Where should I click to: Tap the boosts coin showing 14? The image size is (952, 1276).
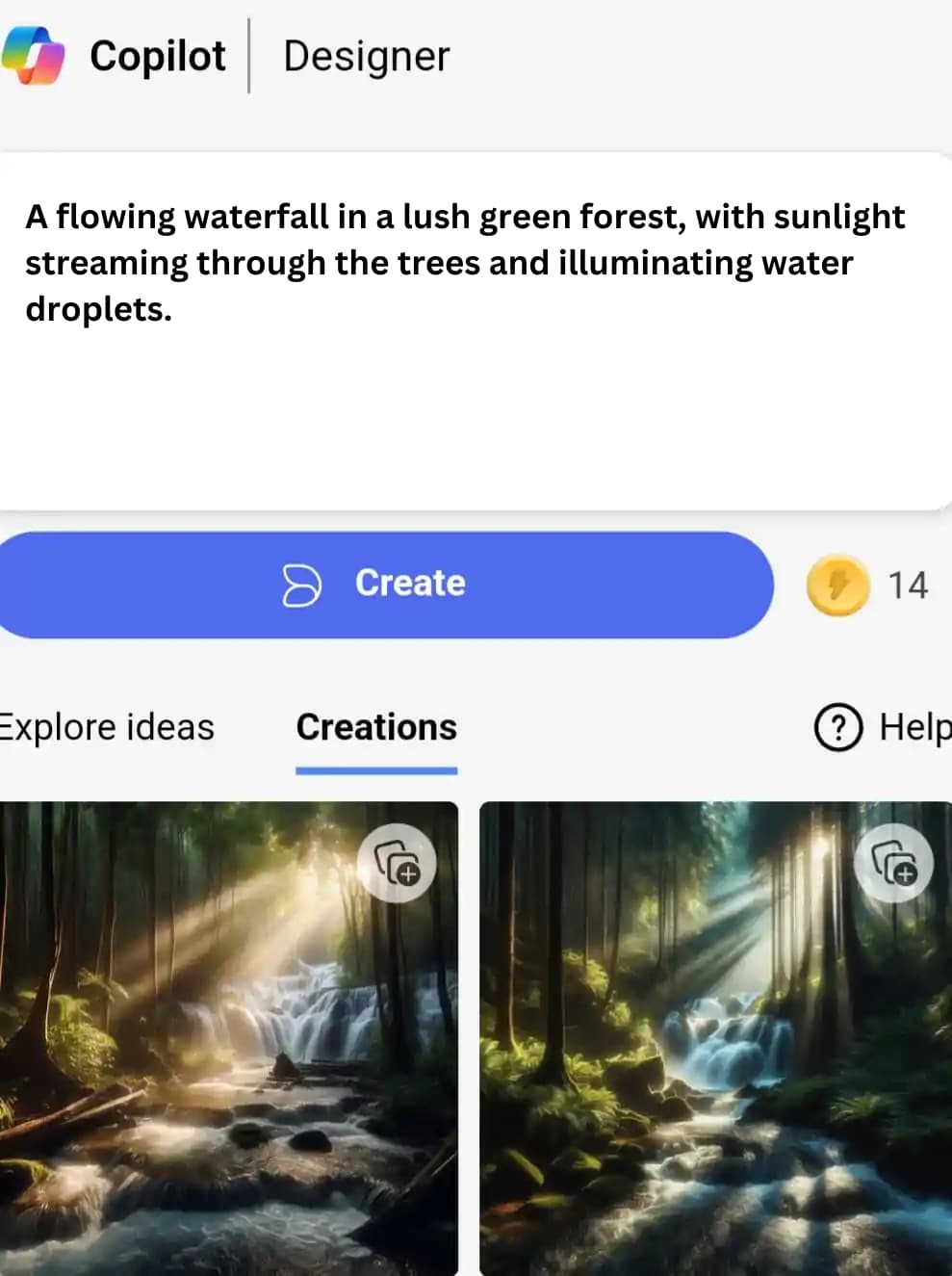[838, 585]
